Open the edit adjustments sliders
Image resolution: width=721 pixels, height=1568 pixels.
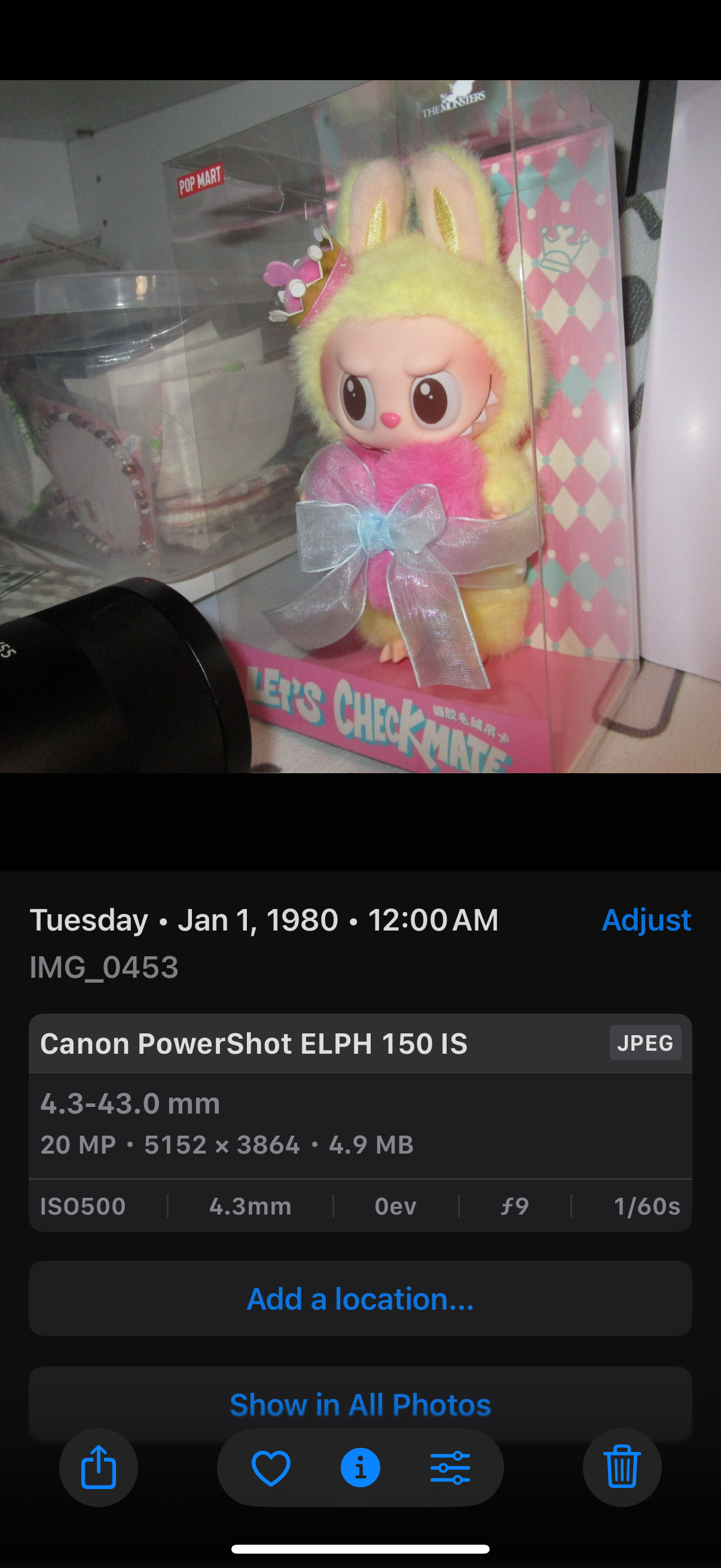[x=450, y=1467]
